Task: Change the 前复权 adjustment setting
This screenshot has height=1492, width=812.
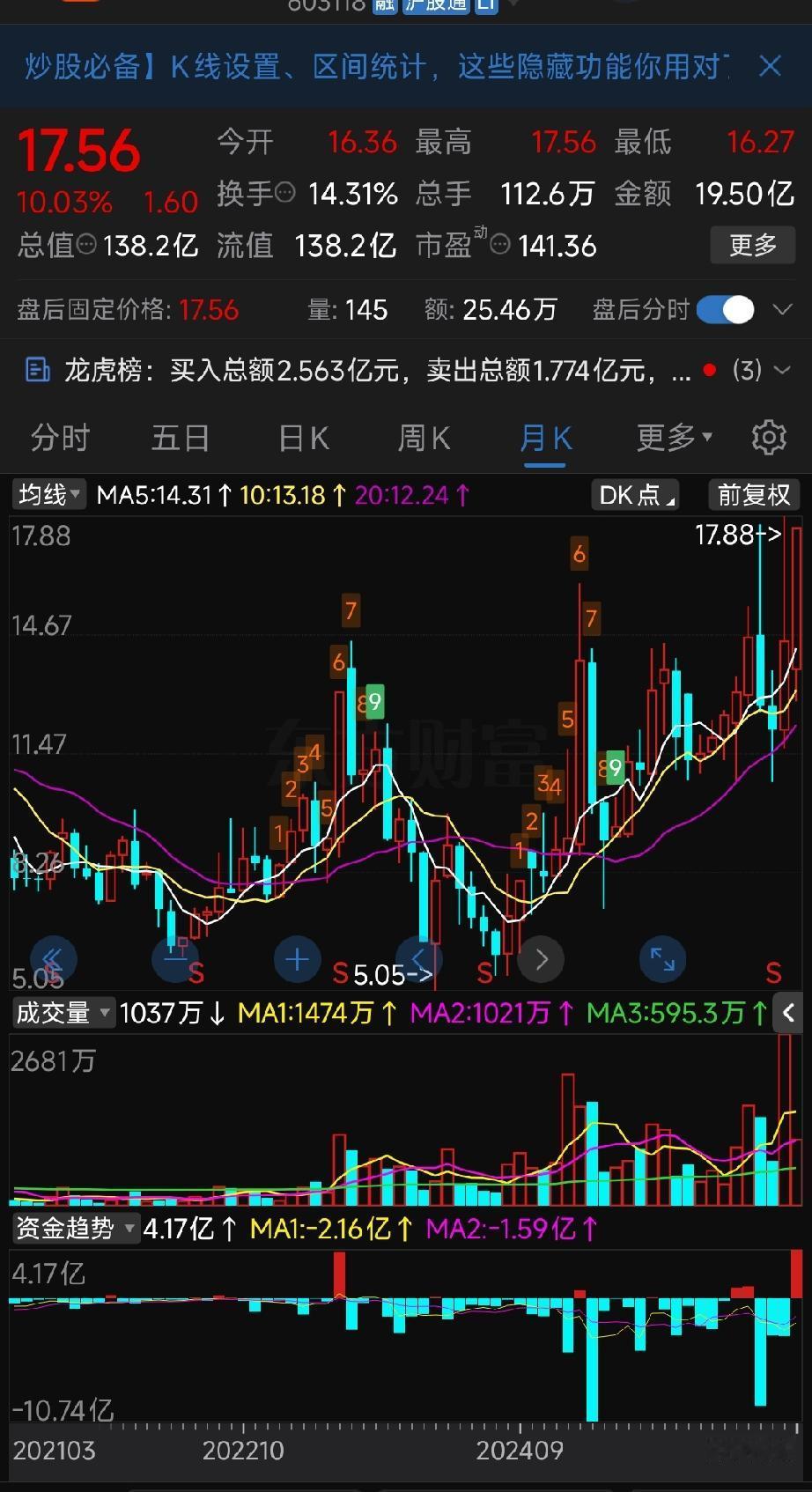Action: 753,495
